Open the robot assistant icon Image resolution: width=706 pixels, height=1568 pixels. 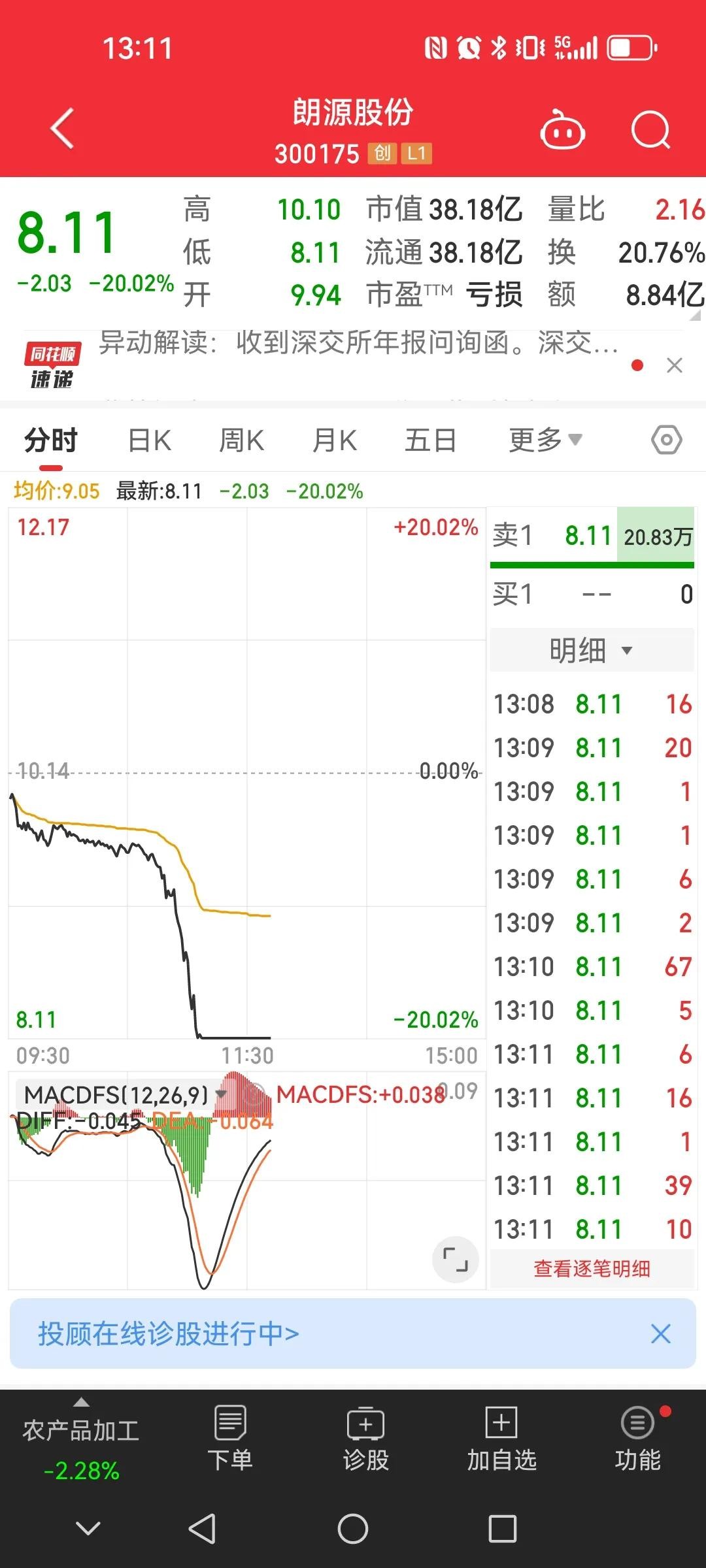tap(562, 131)
